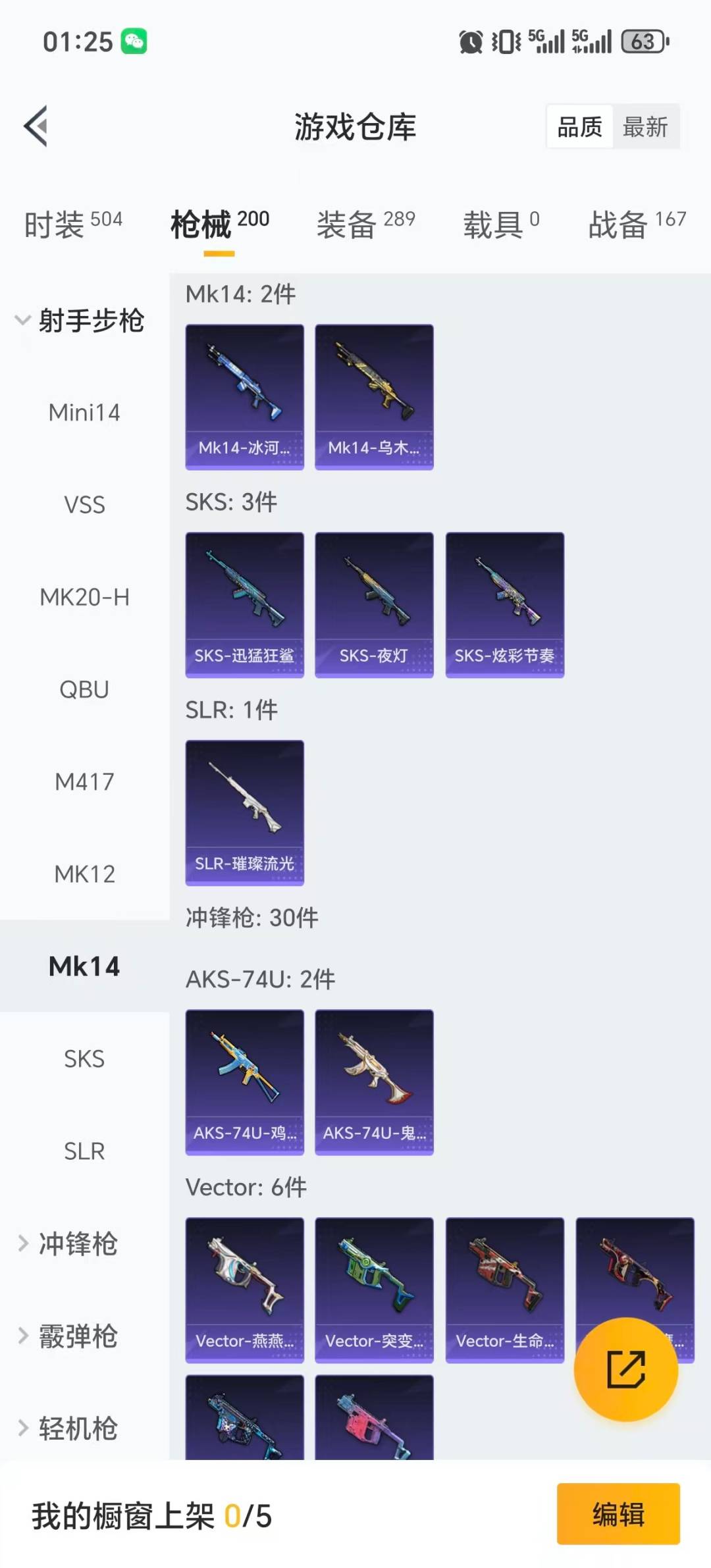711x1568 pixels.
Task: Open the battery indicator at top right
Action: click(642, 41)
